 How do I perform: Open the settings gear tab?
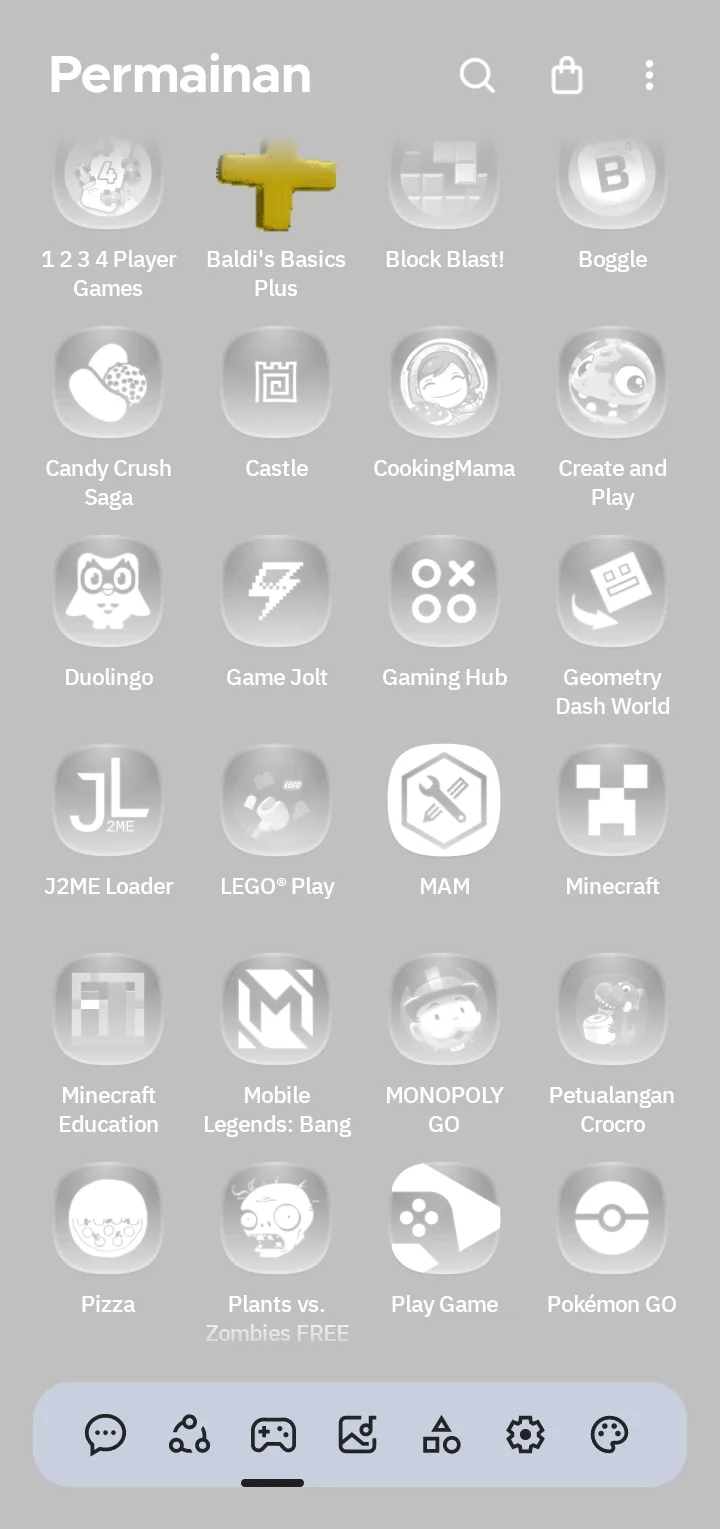click(525, 1435)
